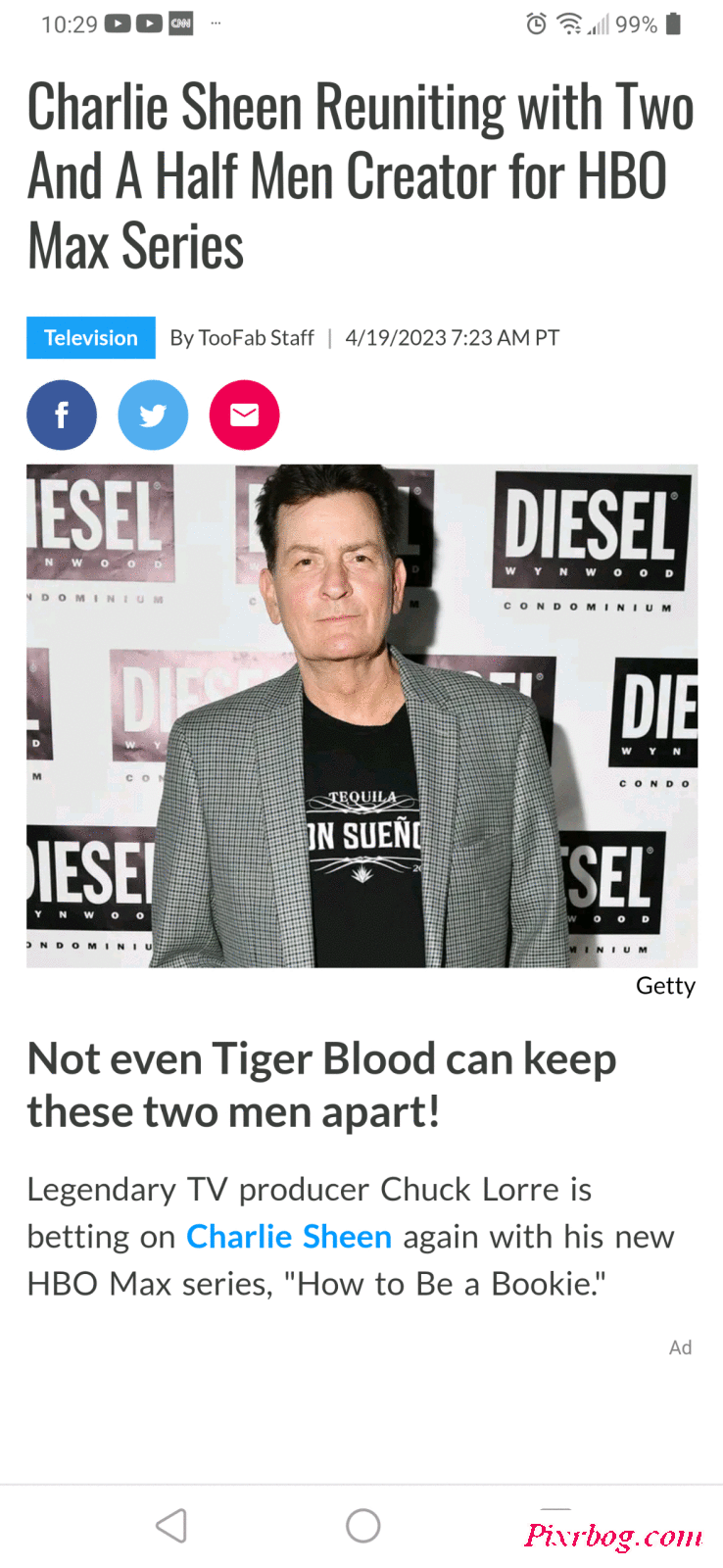Open the Television category tag
Viewport: 723px width, 1568px height.
click(x=91, y=338)
